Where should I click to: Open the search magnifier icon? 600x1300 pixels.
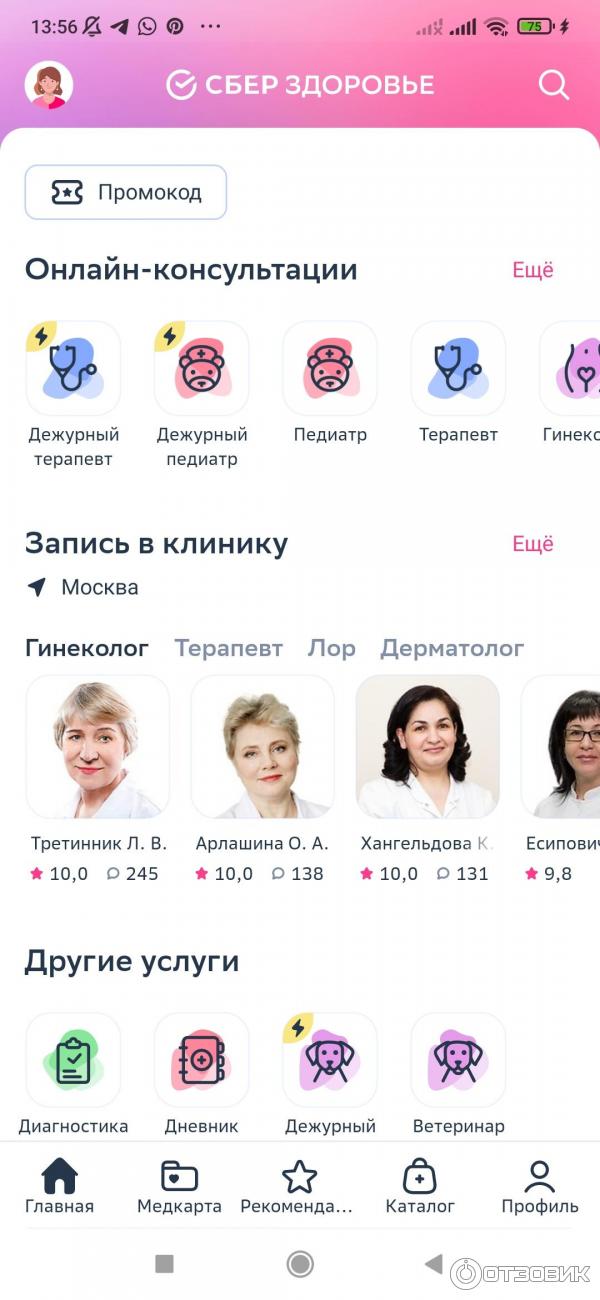[553, 85]
